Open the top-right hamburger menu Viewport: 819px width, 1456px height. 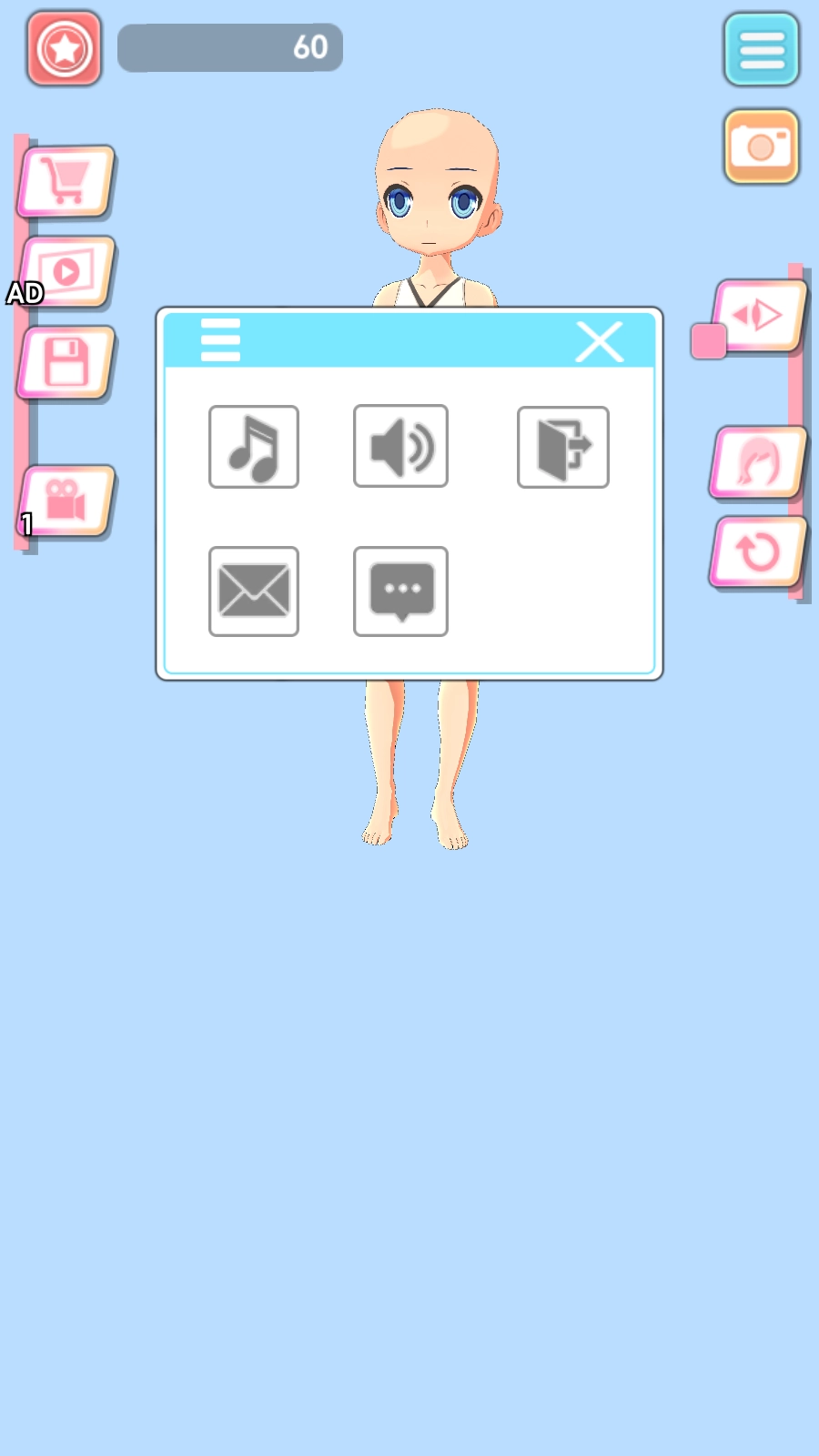(762, 50)
